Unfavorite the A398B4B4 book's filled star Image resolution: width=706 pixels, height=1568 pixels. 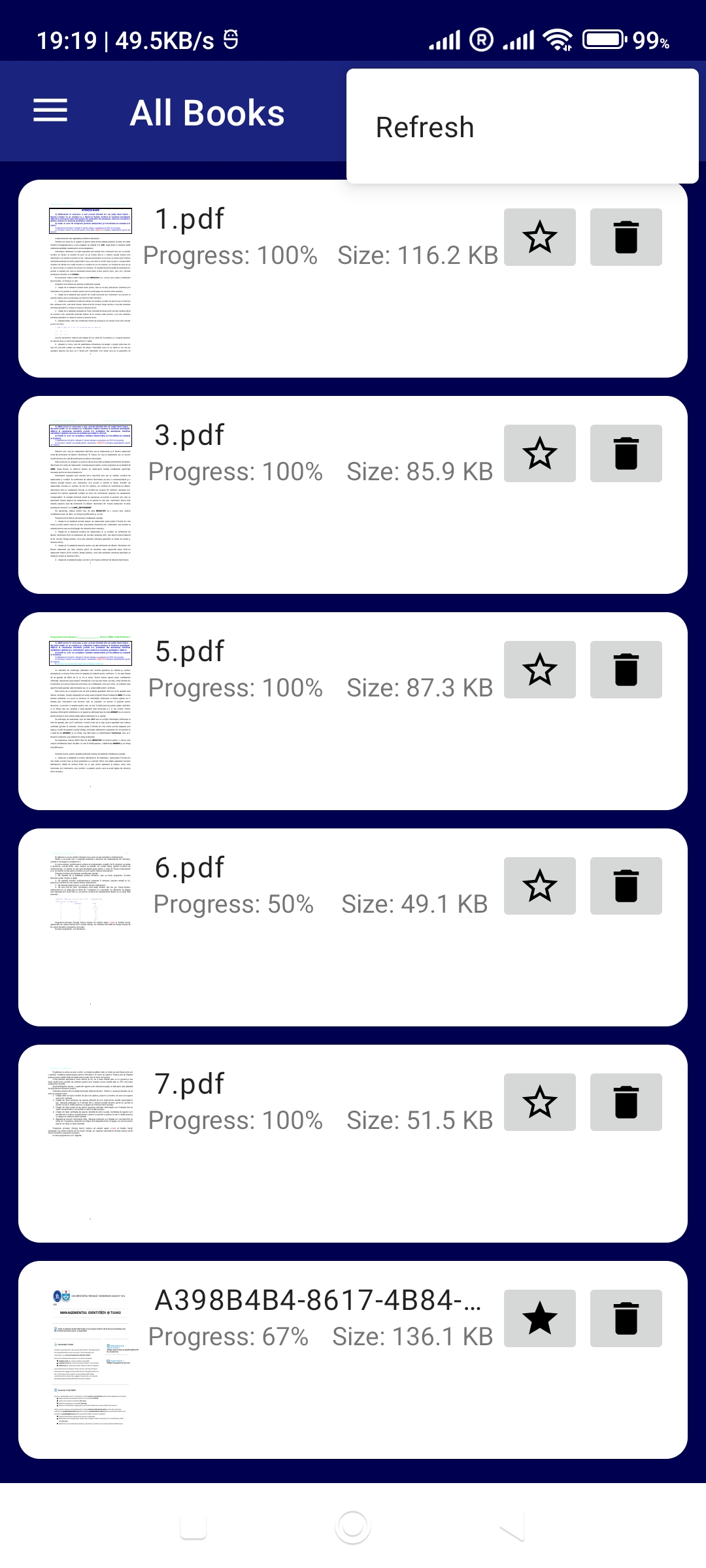[540, 1317]
